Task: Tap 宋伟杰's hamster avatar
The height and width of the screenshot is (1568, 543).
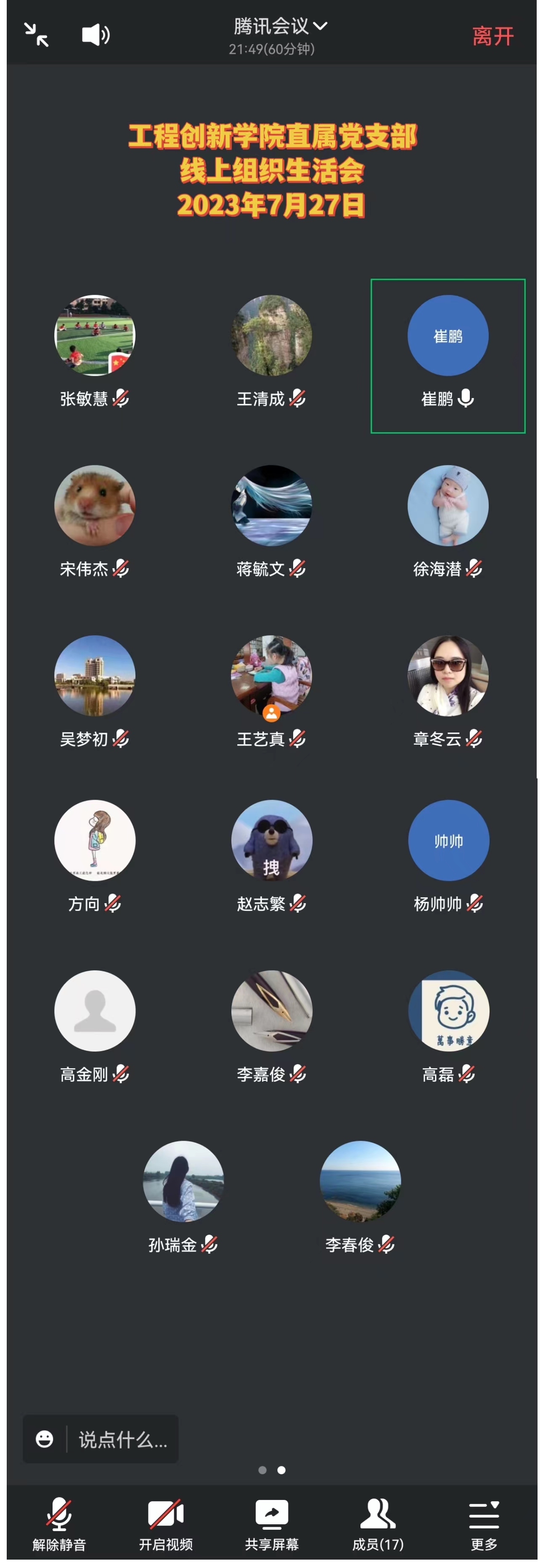Action: tap(95, 506)
